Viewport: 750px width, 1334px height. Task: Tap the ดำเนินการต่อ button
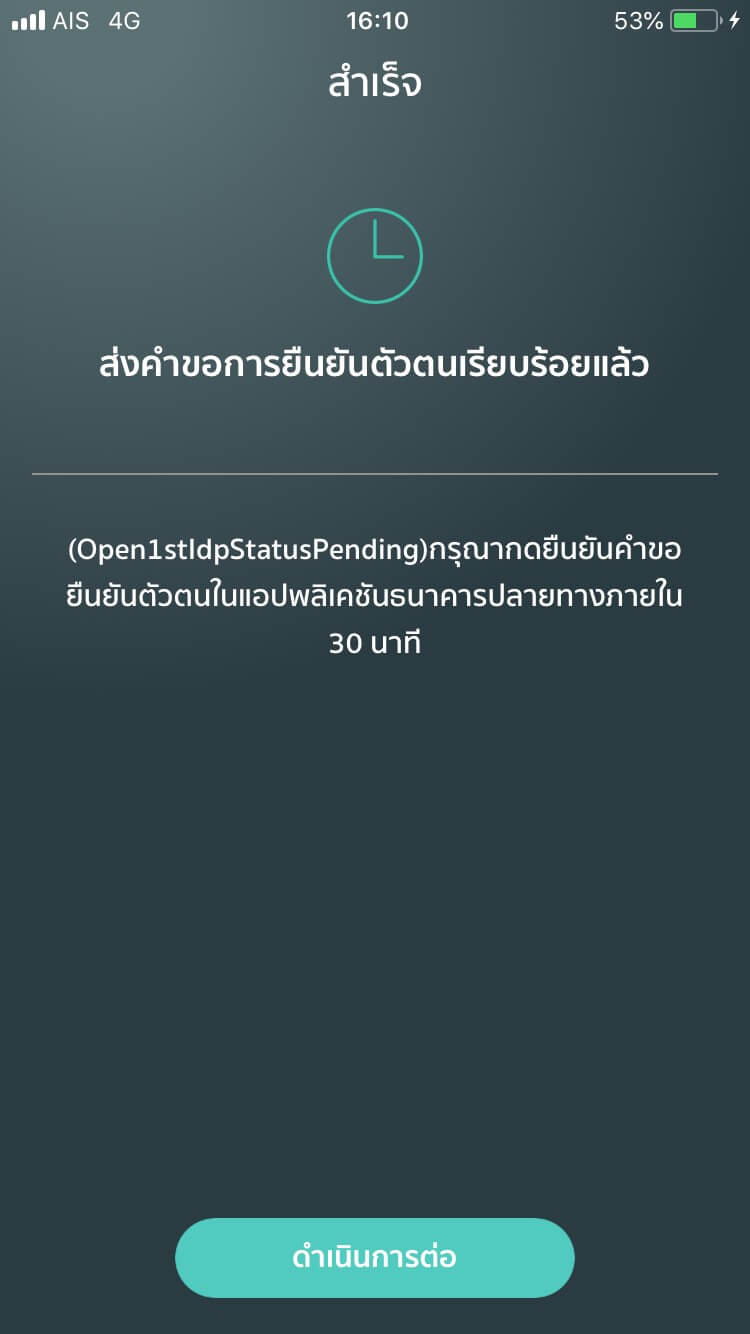pos(375,1257)
